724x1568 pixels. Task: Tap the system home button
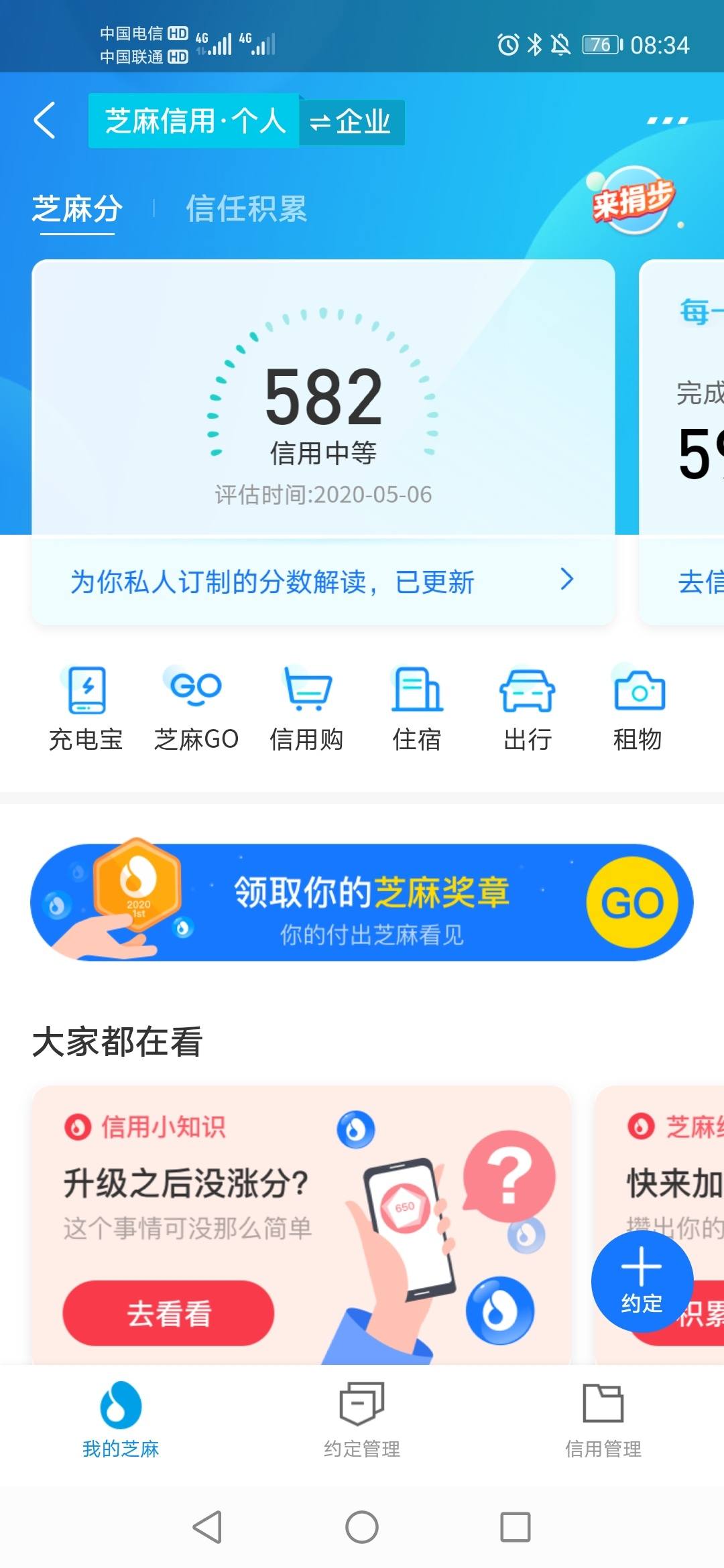362,1527
